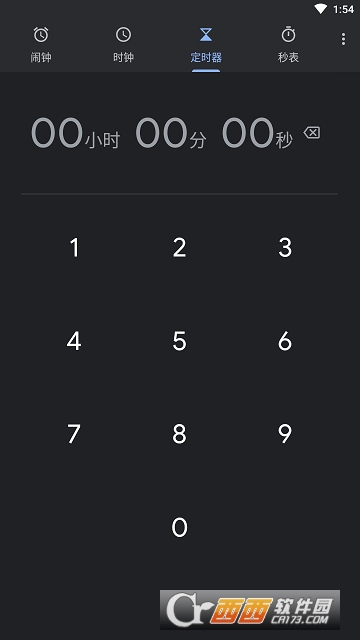Image resolution: width=360 pixels, height=640 pixels.
Task: Tap keypad number 3
Action: coord(285,248)
